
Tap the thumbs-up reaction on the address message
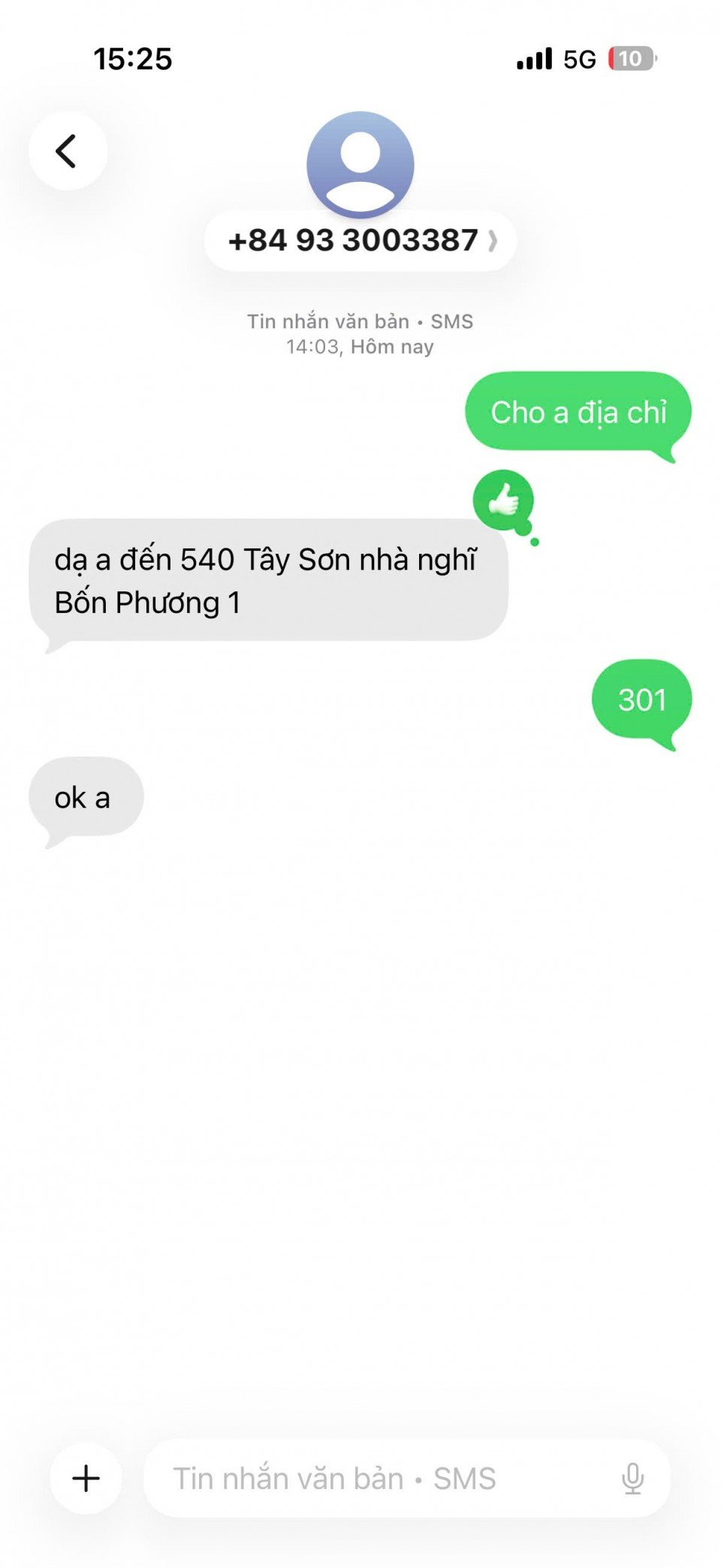coord(503,500)
